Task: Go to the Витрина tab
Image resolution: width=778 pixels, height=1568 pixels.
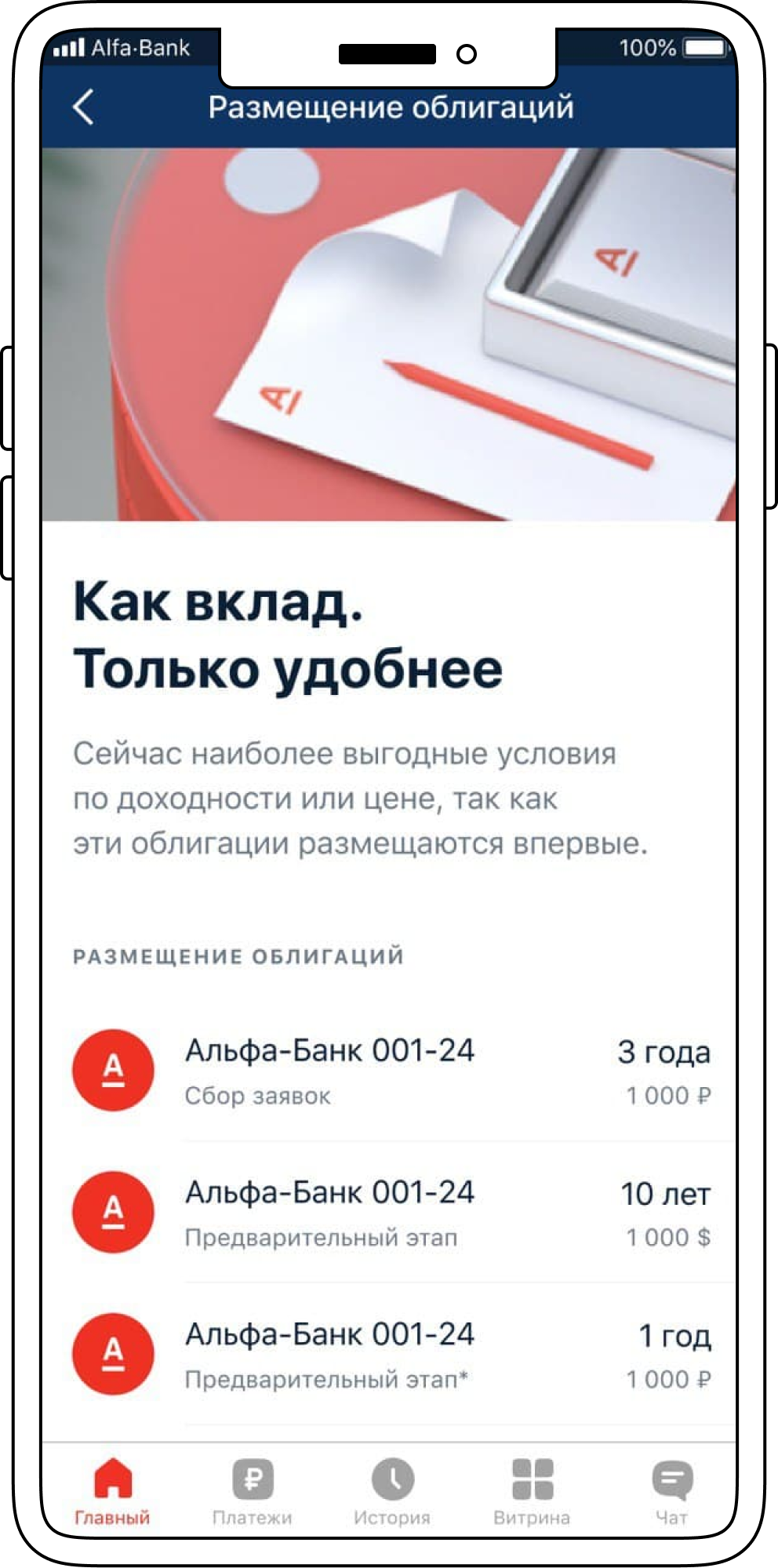Action: [532, 1490]
